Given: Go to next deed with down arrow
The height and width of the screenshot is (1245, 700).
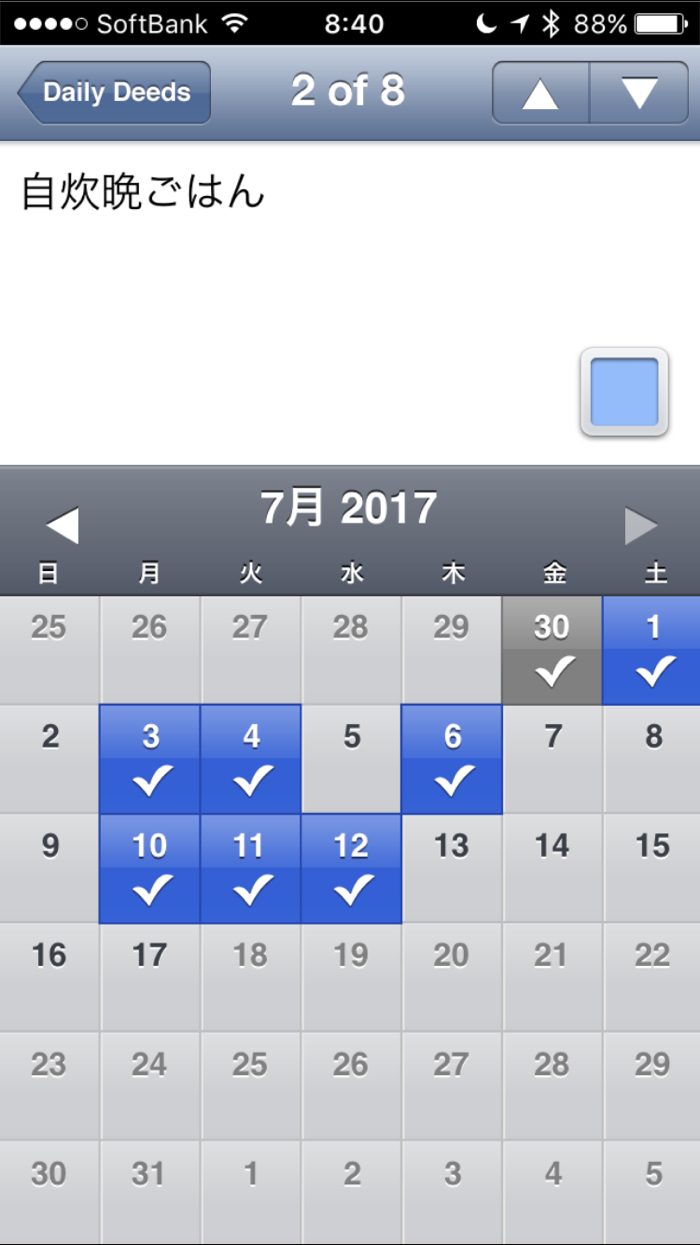Looking at the screenshot, I should point(639,93).
